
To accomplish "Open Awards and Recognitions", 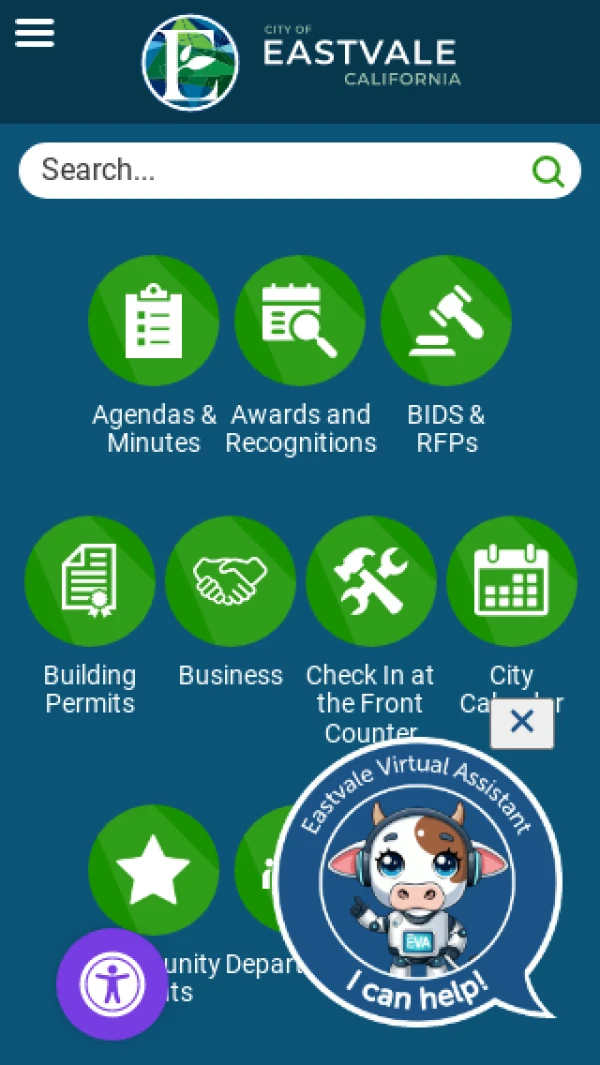I will [300, 321].
